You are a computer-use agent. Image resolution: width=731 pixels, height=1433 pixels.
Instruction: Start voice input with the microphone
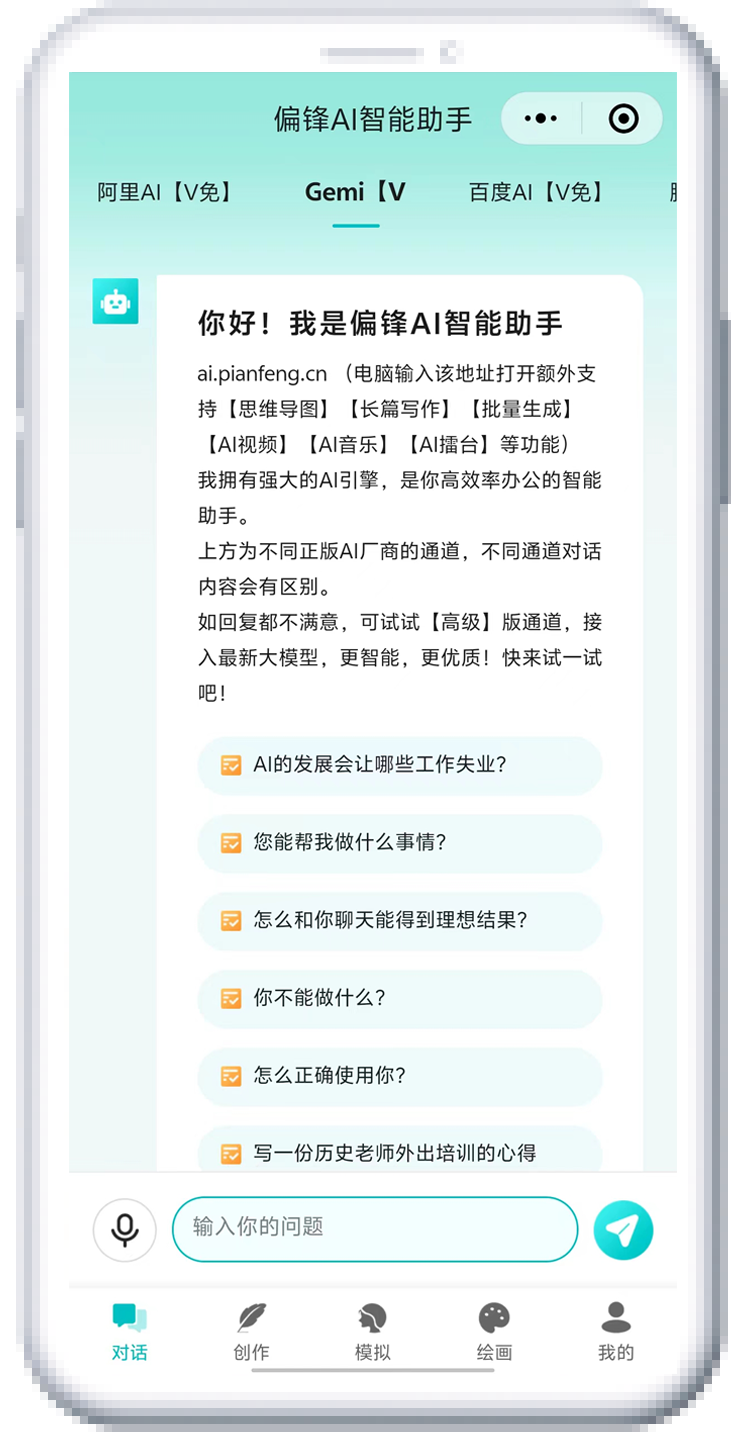(125, 1229)
